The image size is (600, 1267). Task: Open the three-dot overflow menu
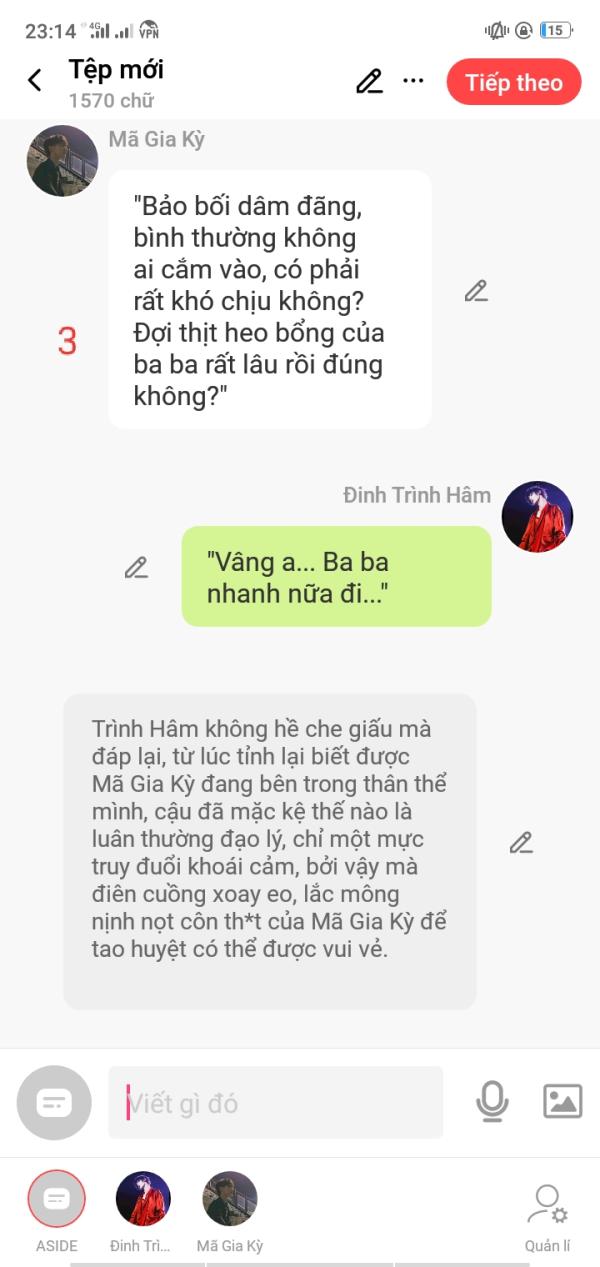(413, 81)
